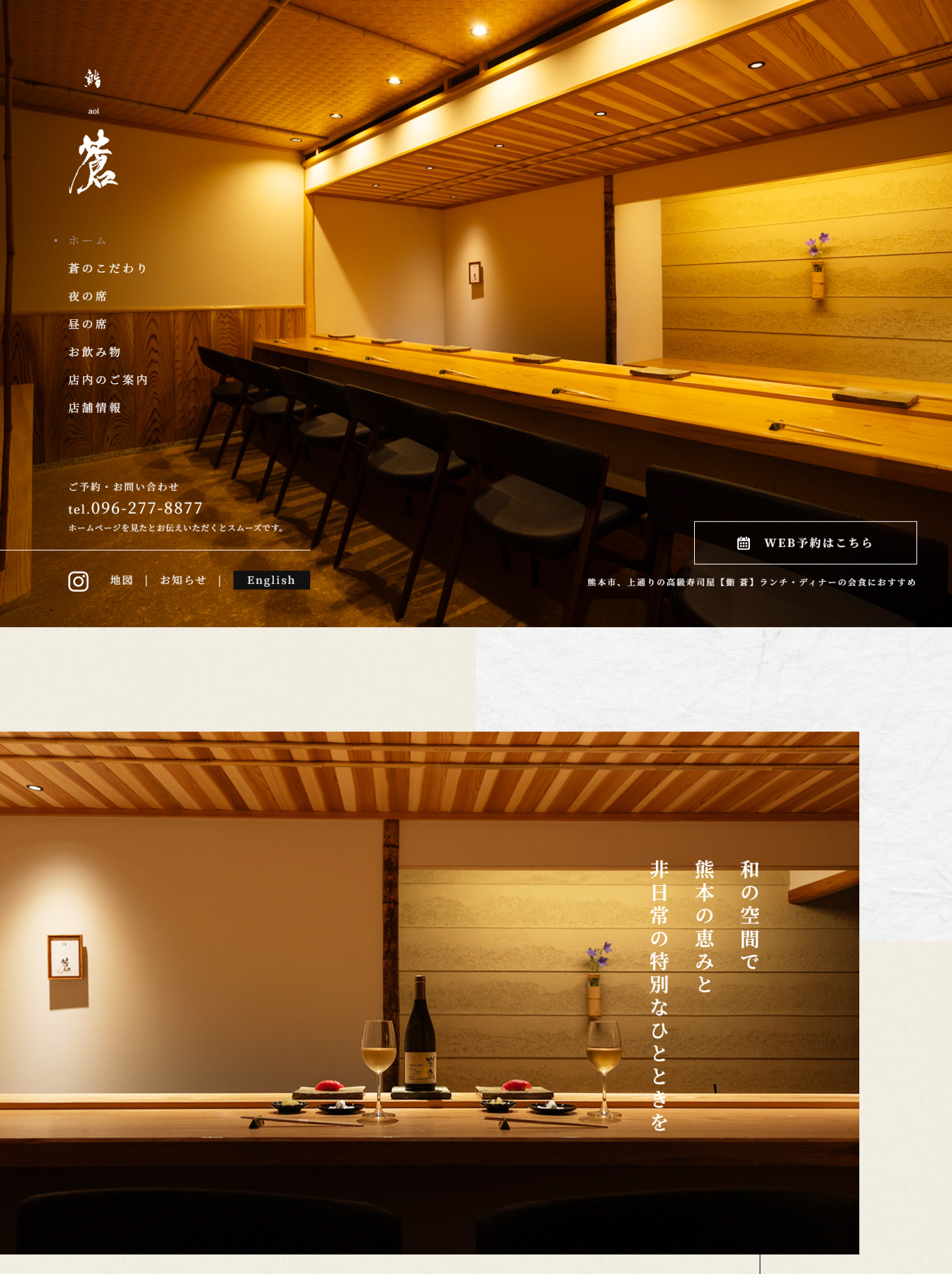Image resolution: width=952 pixels, height=1274 pixels.
Task: Switch site to English
Action: [x=271, y=580]
